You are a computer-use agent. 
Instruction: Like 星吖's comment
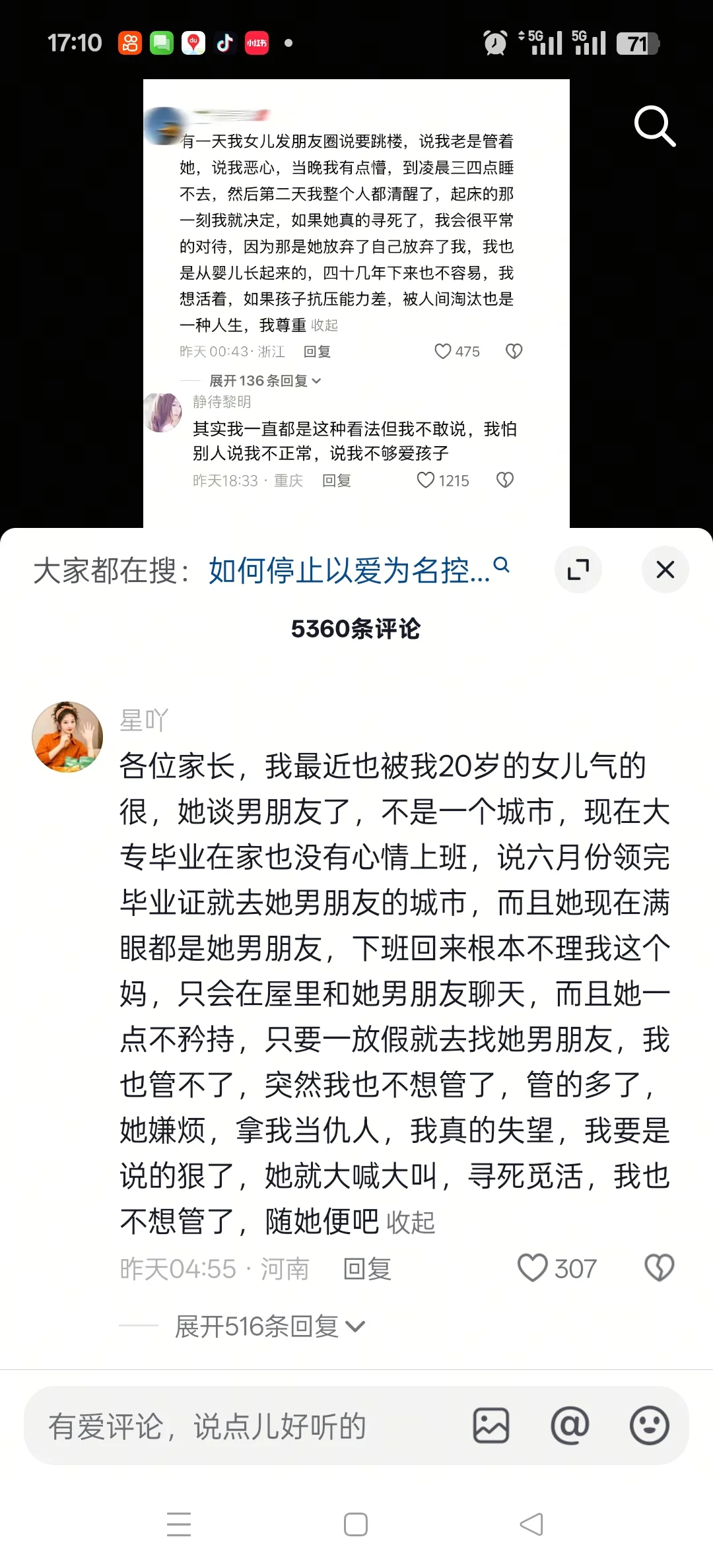[533, 1268]
